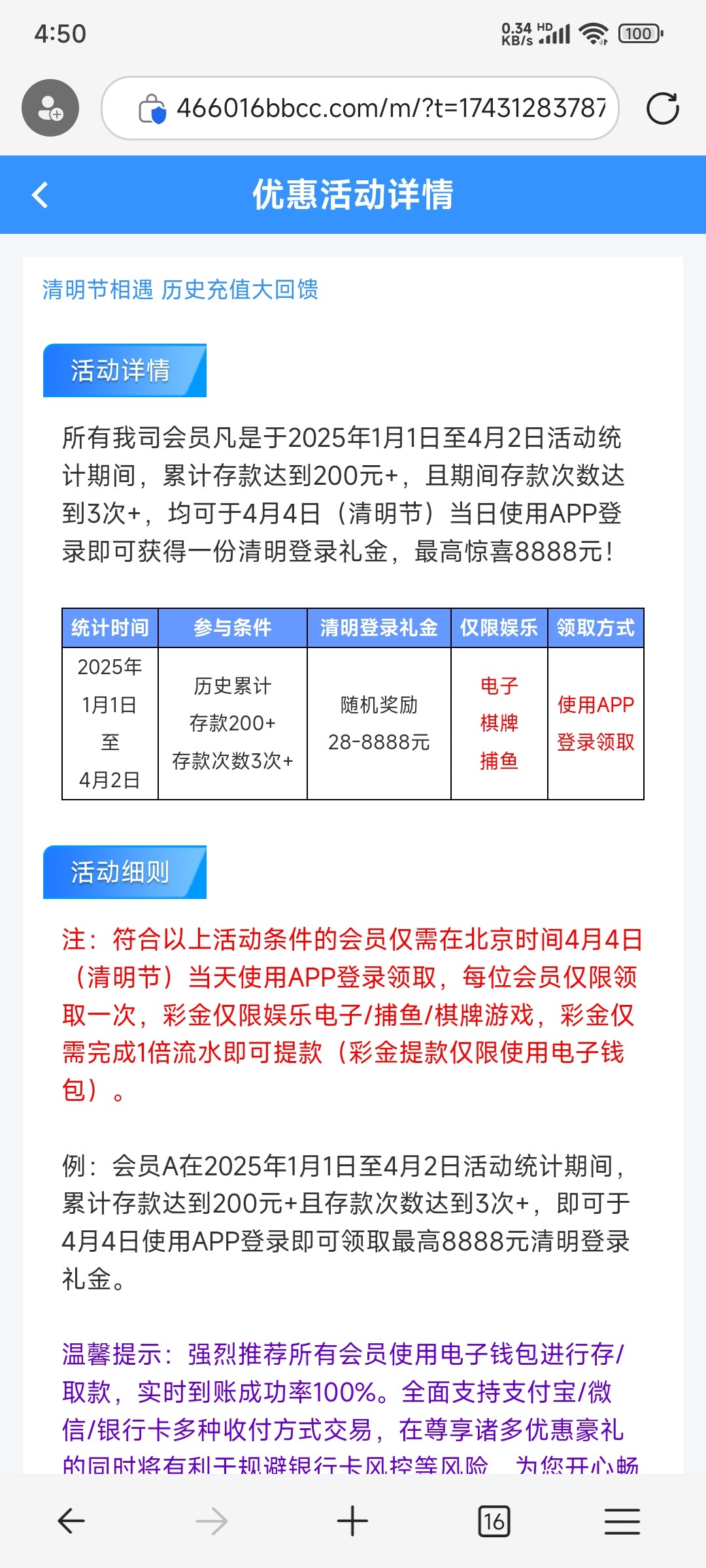Open a new browser tab with plus
Viewport: 706px width, 1568px height.
click(x=353, y=1521)
